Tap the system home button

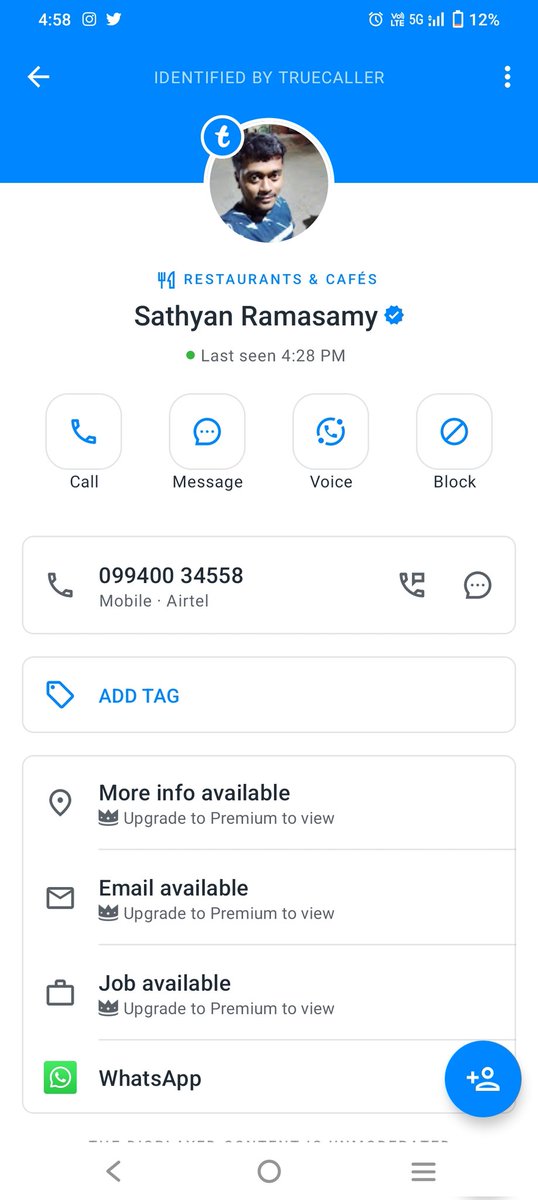coord(269,1171)
